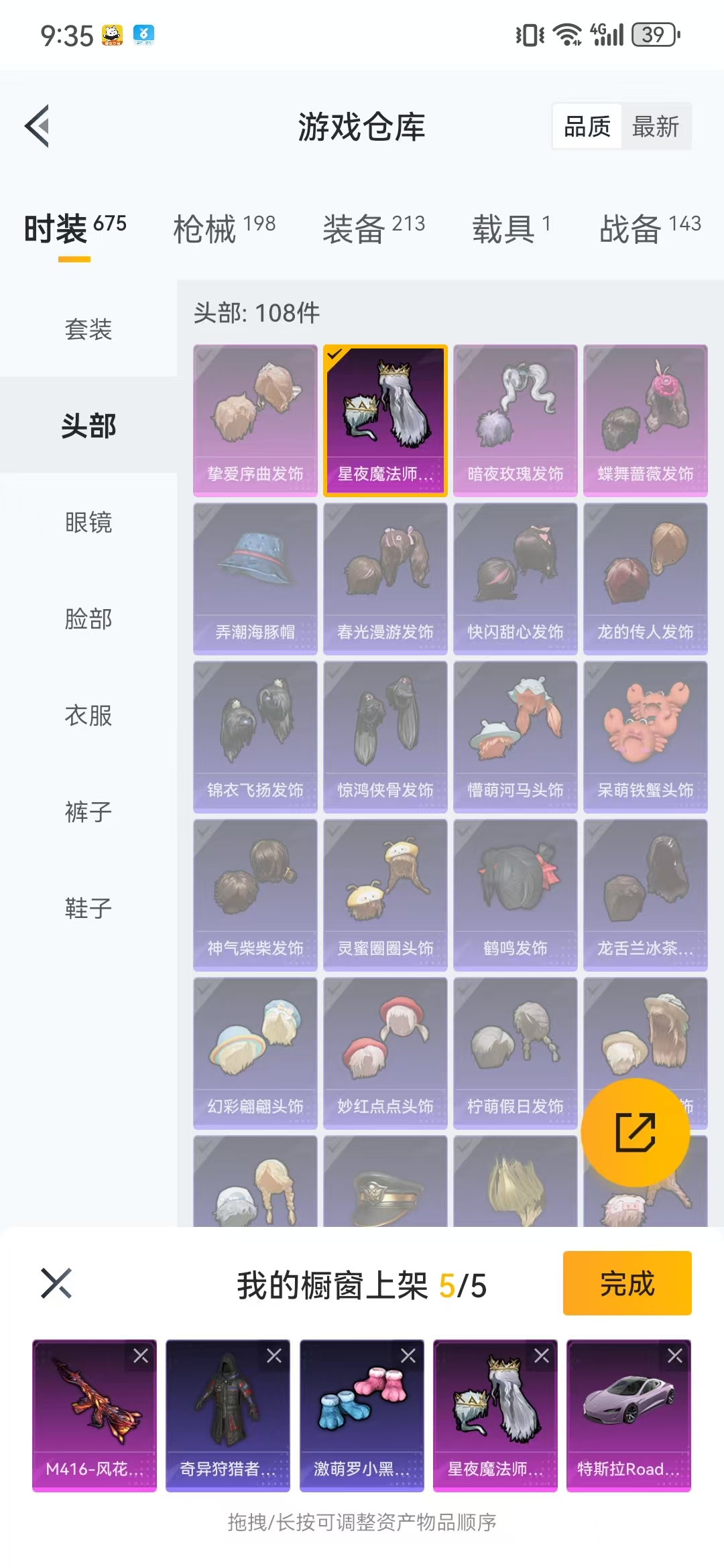The width and height of the screenshot is (724, 1568).
Task: Select the 呆萌铁蟹头饰 item
Action: [x=645, y=736]
